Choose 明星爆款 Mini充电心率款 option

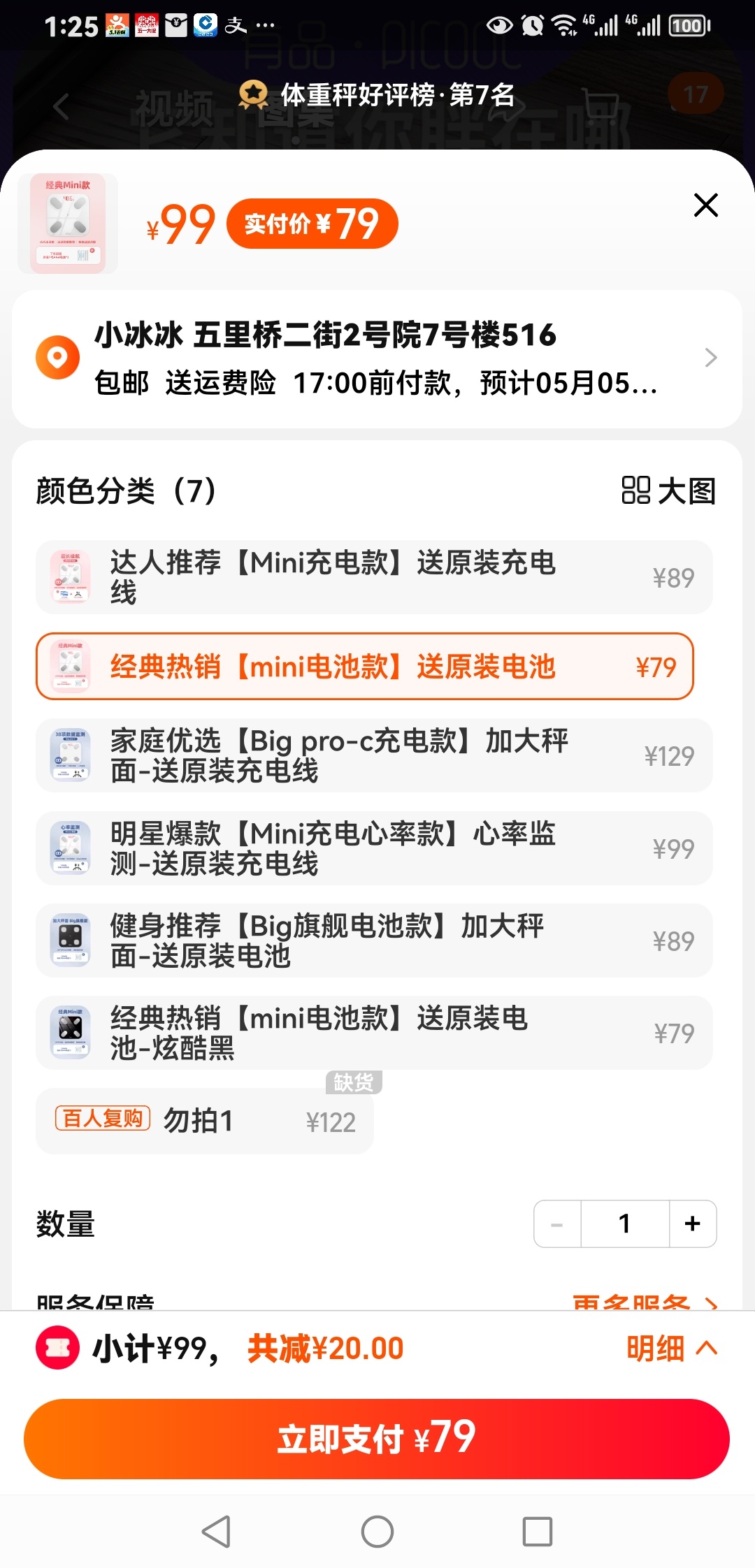tap(374, 848)
